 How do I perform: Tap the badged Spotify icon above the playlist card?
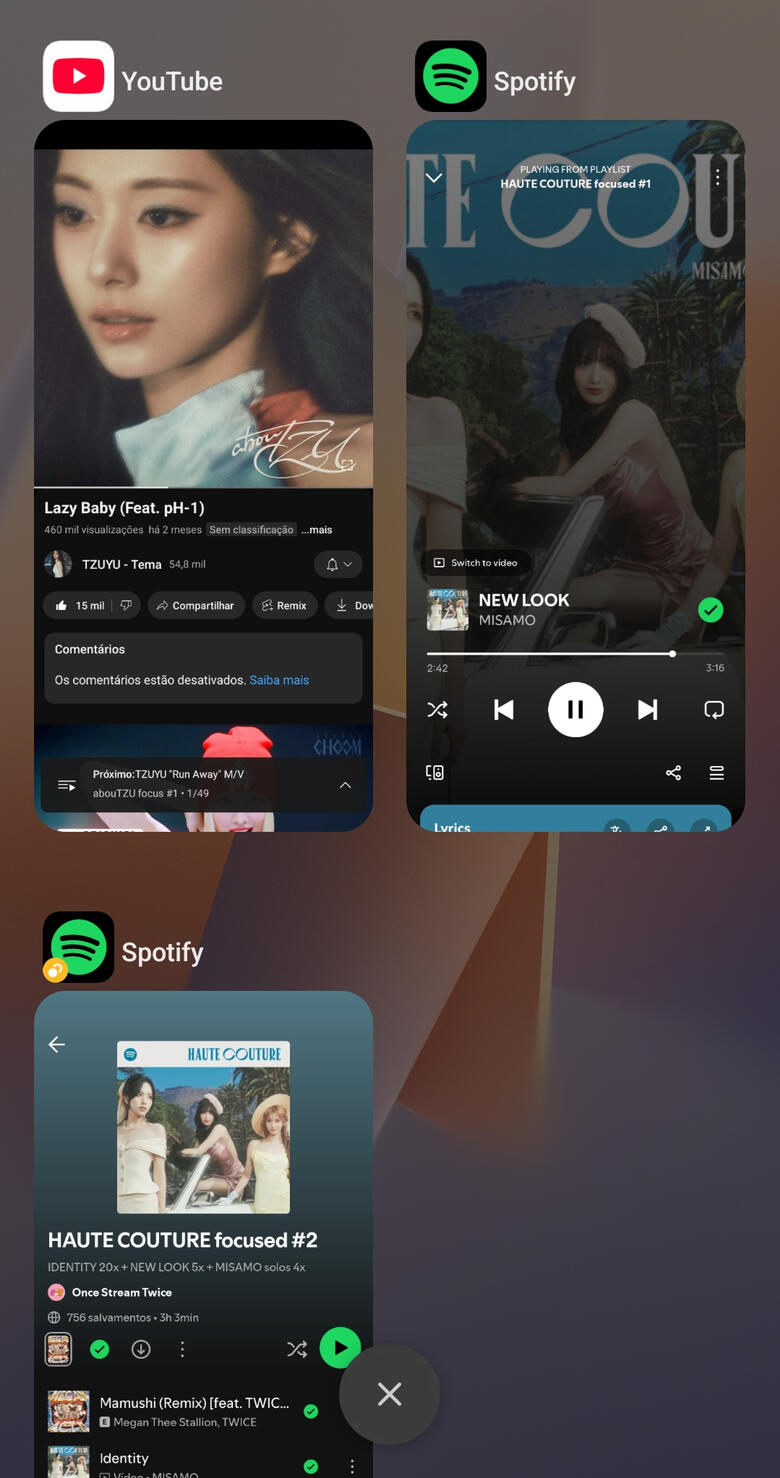[78, 946]
